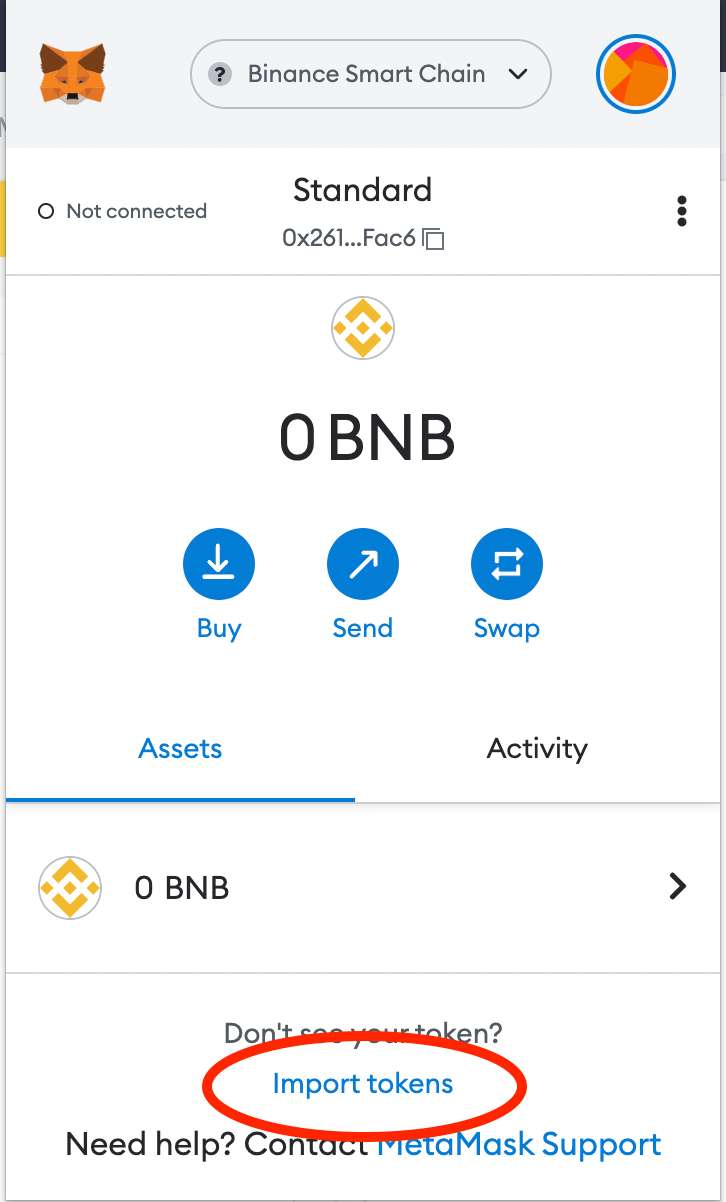The image size is (726, 1202).
Task: Open the 0 BNB asset row
Action: pos(363,887)
